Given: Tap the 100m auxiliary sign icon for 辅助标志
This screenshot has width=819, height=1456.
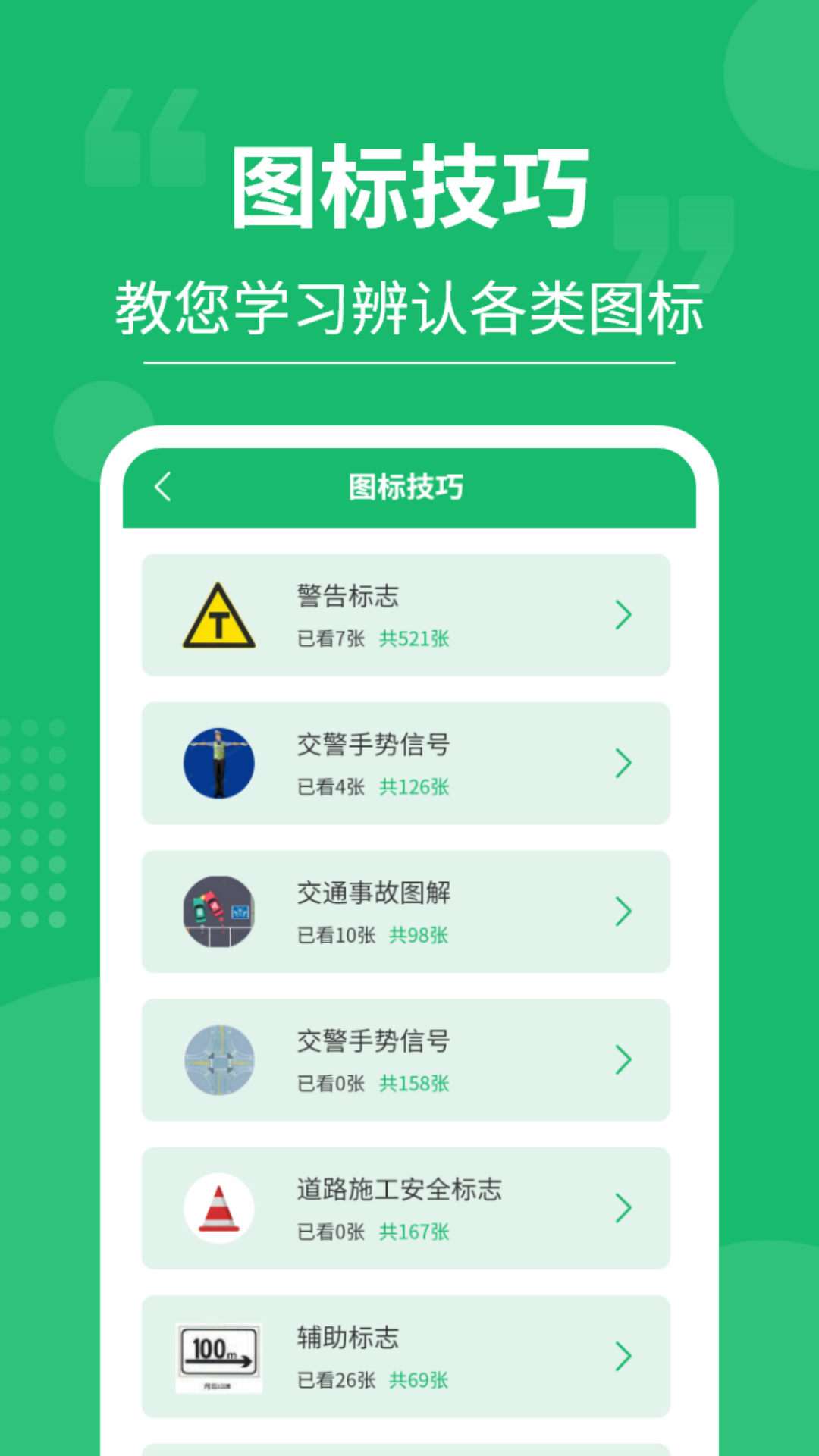Looking at the screenshot, I should [x=218, y=1355].
